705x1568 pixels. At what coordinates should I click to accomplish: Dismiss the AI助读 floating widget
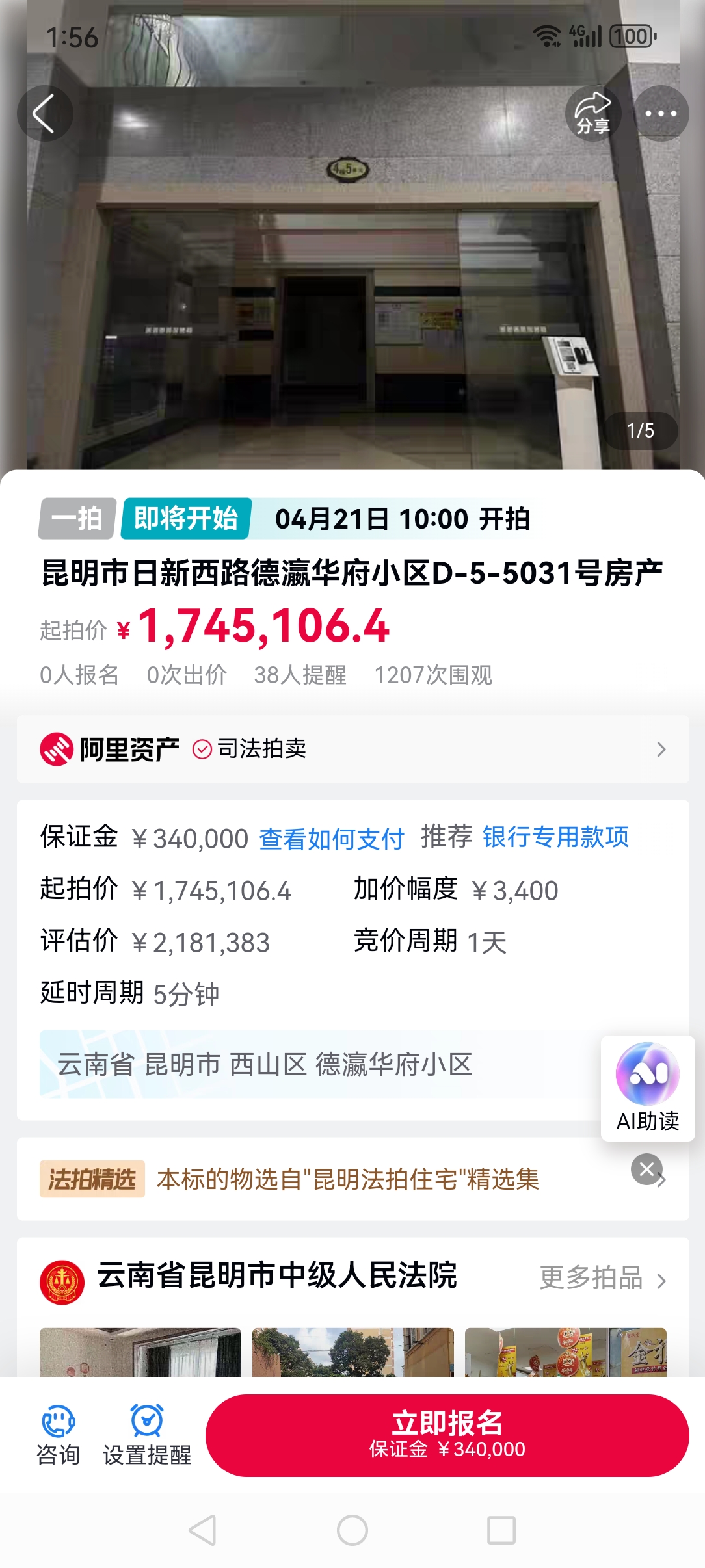pos(646,1169)
